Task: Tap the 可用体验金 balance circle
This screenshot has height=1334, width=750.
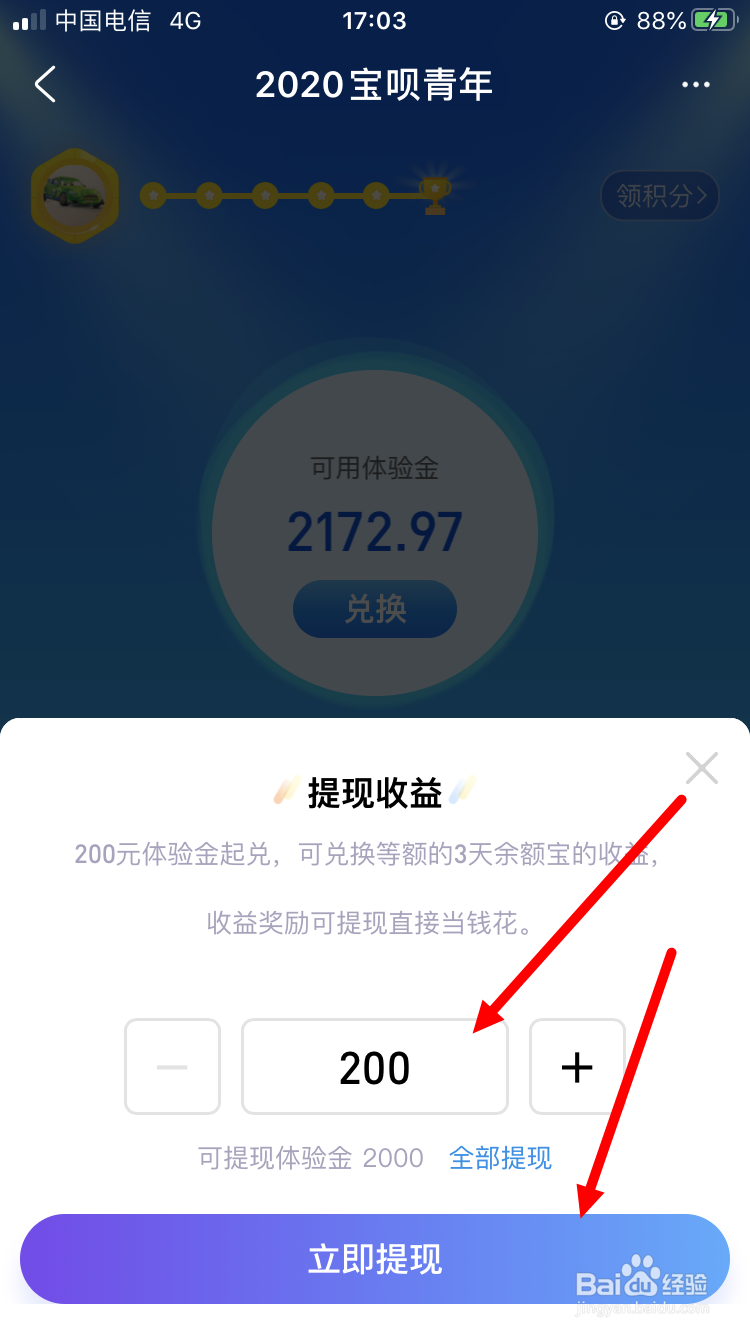Action: point(374,520)
